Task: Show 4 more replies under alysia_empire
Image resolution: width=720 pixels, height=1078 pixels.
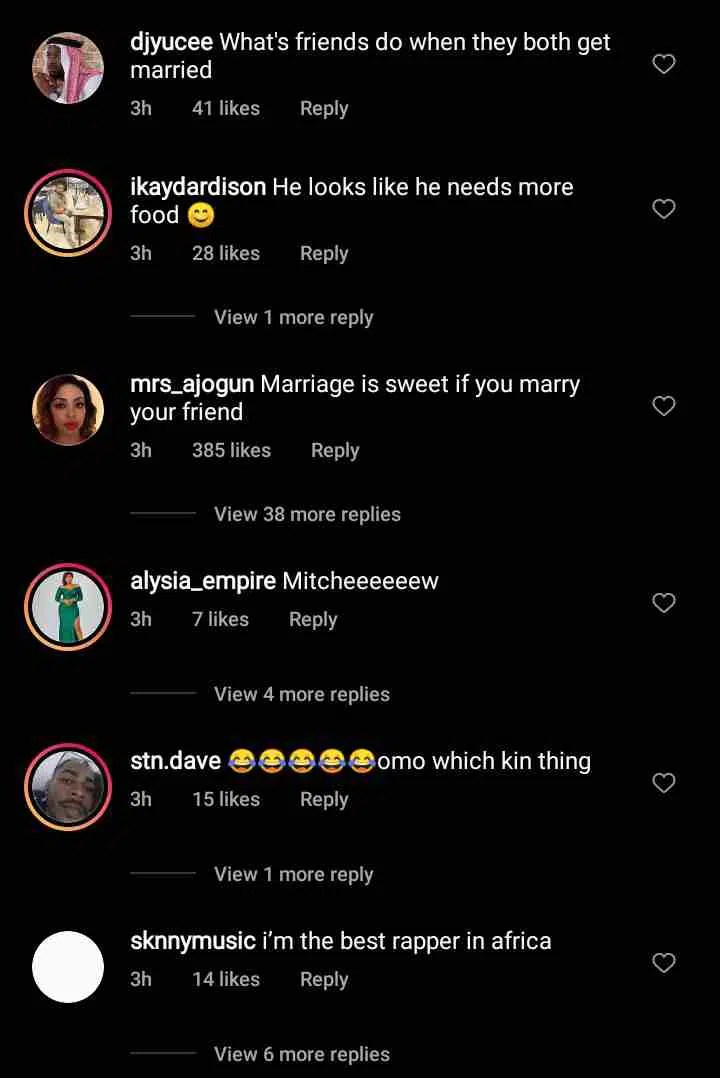Action: pyautogui.click(x=302, y=694)
